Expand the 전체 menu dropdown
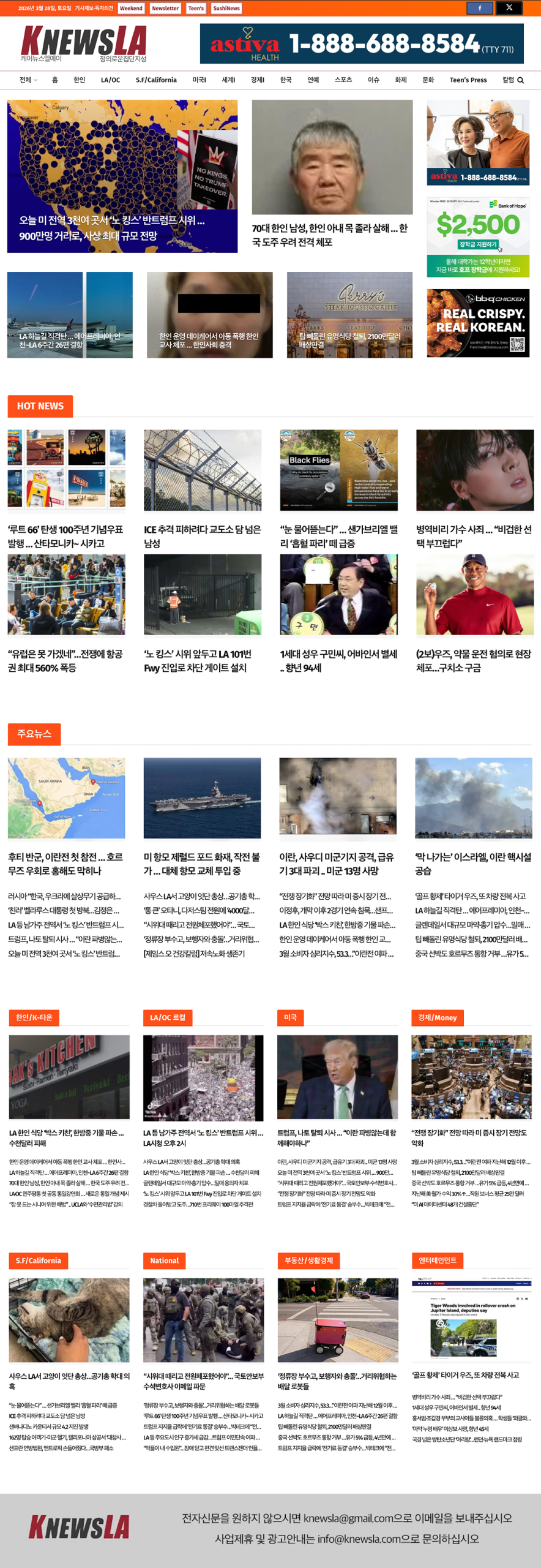The height and width of the screenshot is (1568, 541). pos(28,80)
